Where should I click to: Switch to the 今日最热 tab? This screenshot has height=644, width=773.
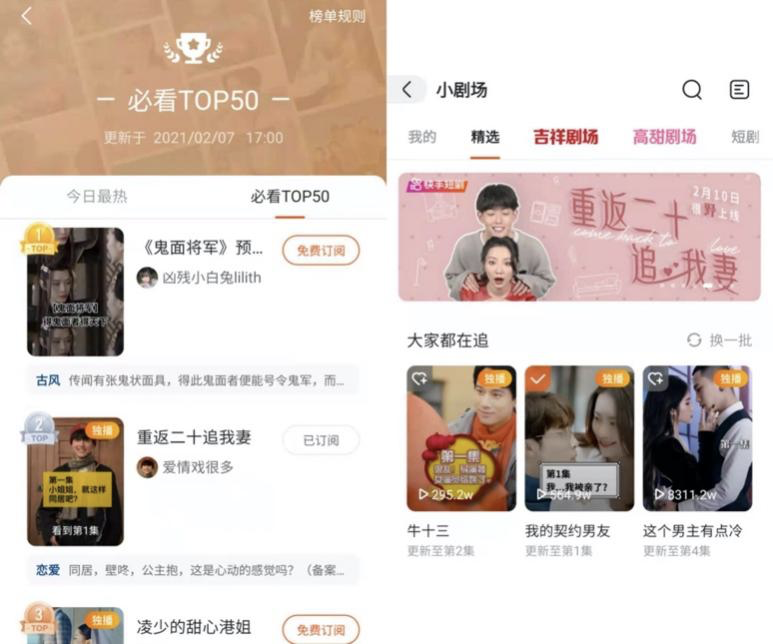pos(97,196)
